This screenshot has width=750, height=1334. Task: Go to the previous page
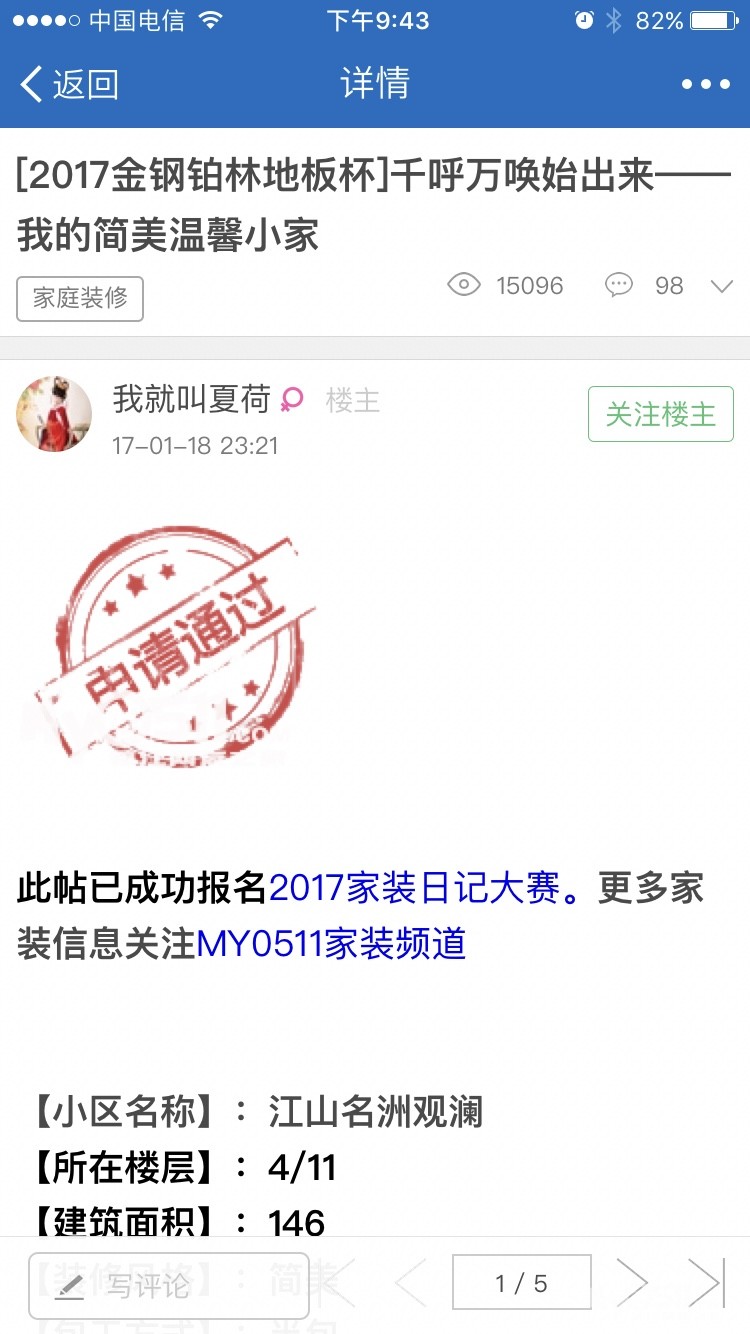point(411,1283)
